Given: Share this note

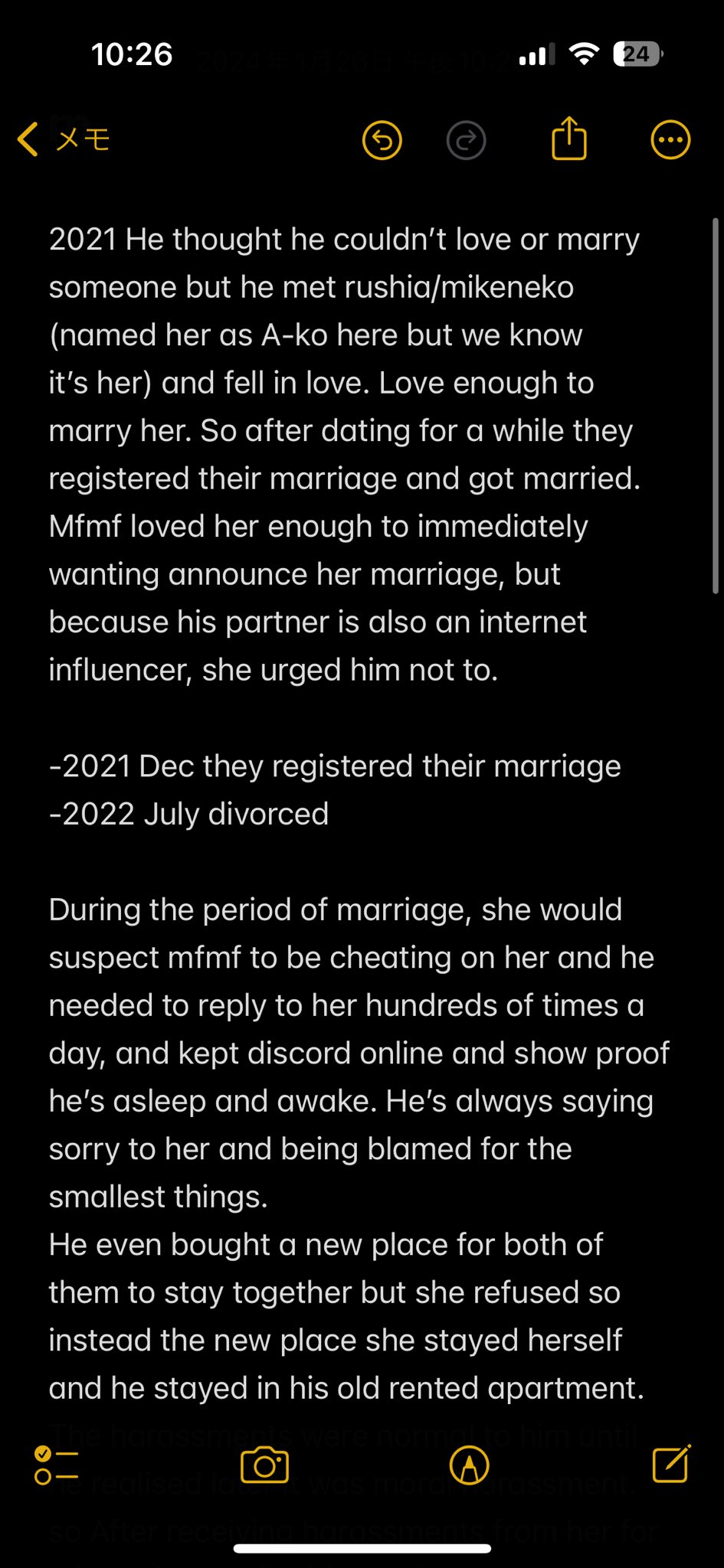Looking at the screenshot, I should [569, 138].
